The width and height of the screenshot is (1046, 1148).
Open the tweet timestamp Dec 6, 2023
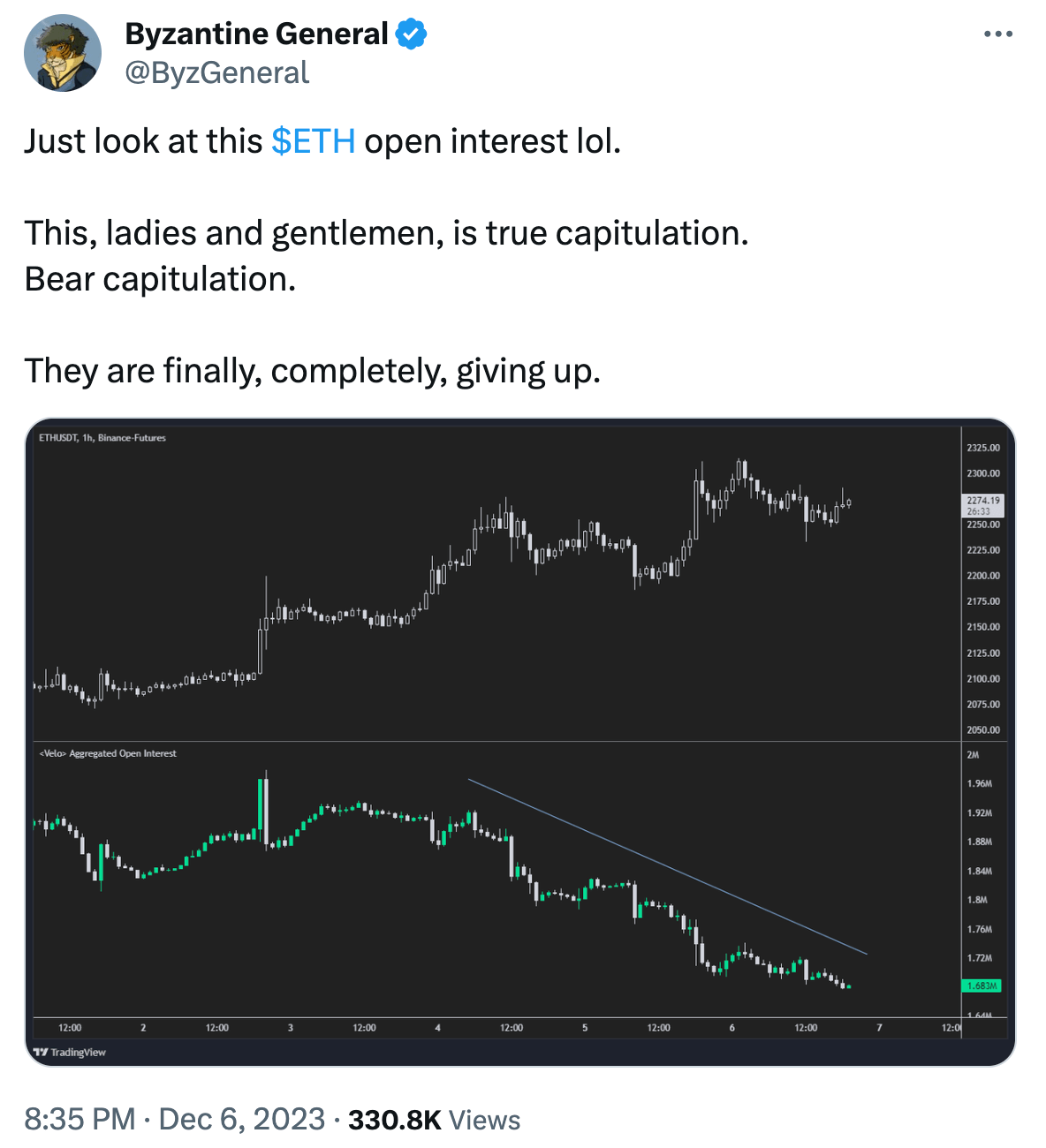click(x=239, y=1120)
